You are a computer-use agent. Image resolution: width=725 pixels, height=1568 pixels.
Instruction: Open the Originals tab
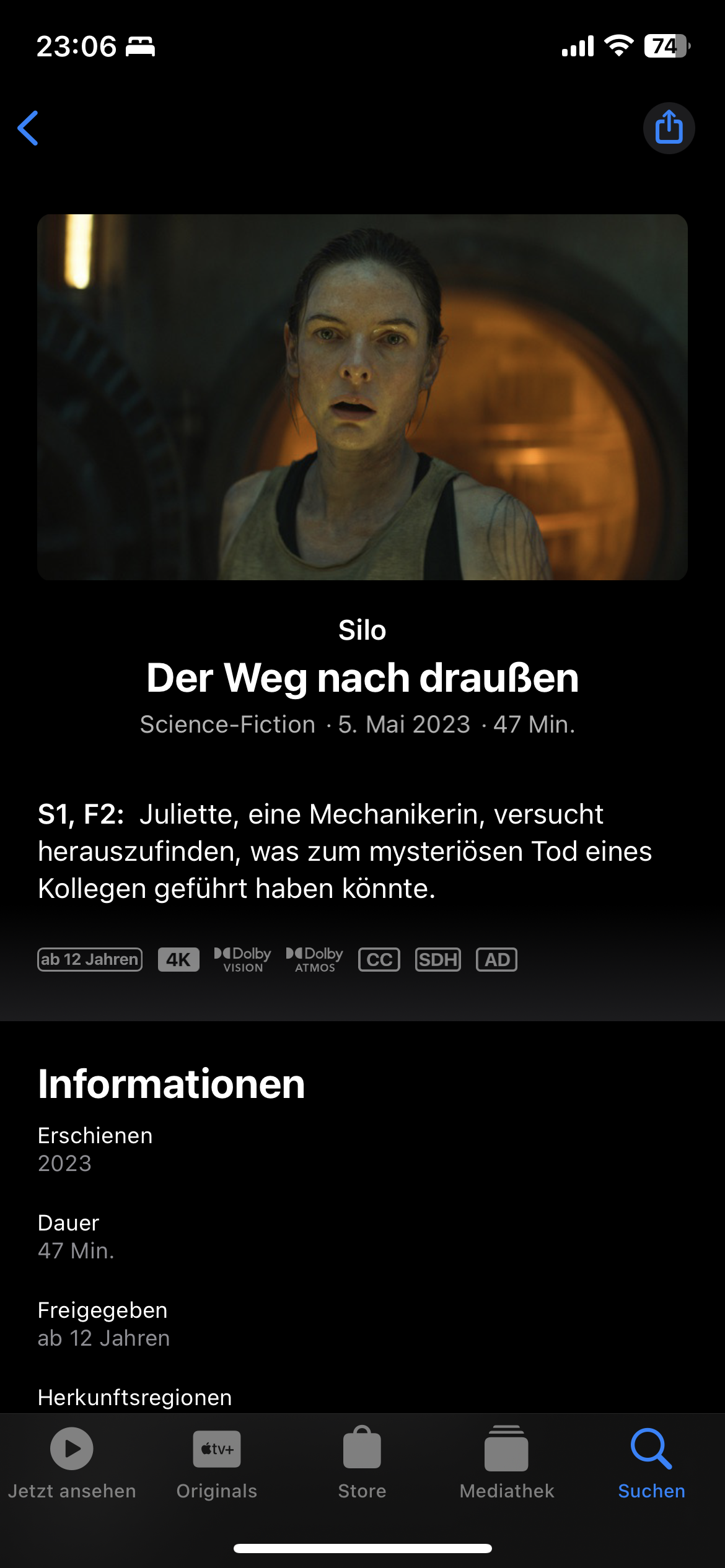(217, 1463)
